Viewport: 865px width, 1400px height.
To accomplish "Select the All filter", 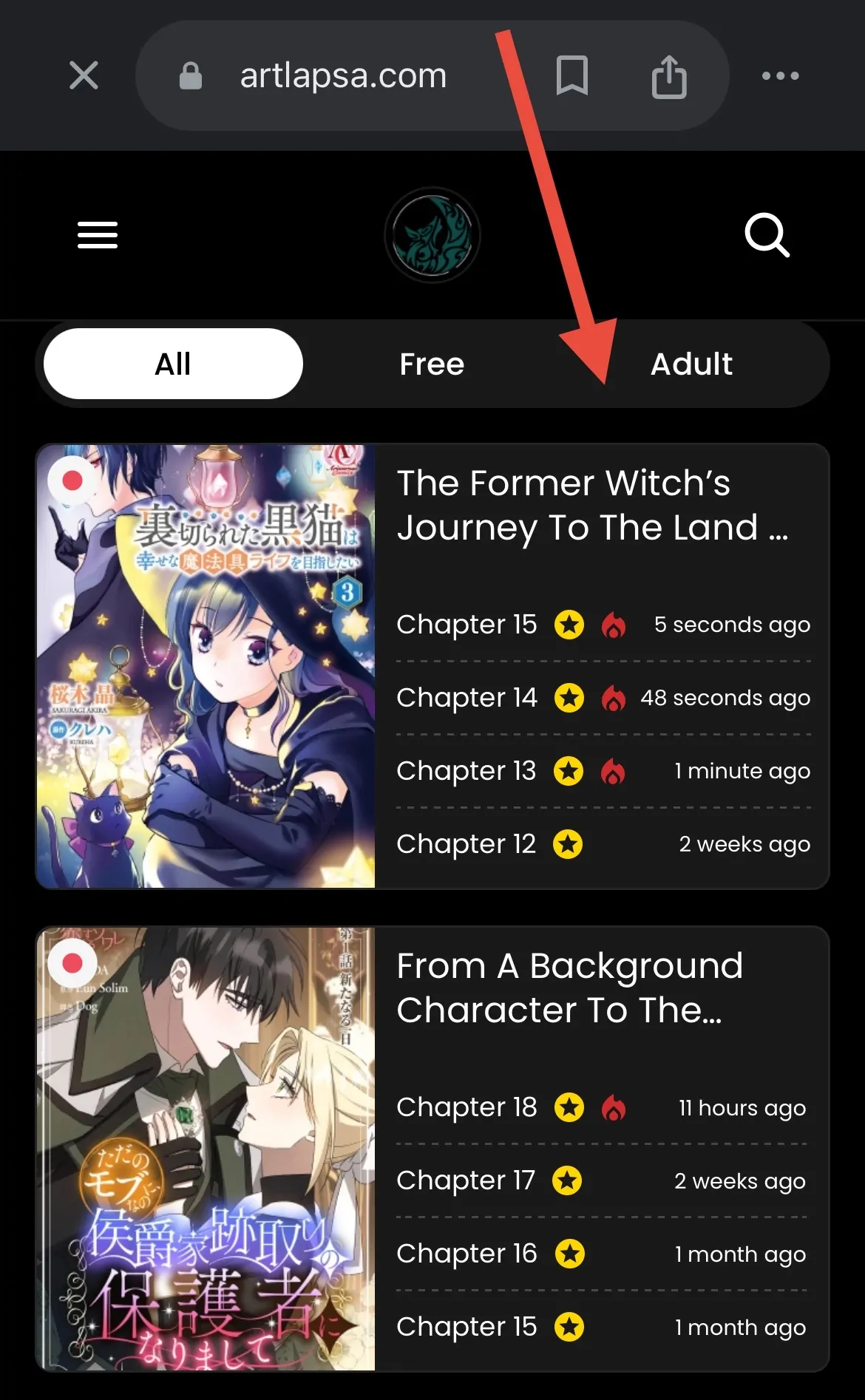I will coord(173,364).
